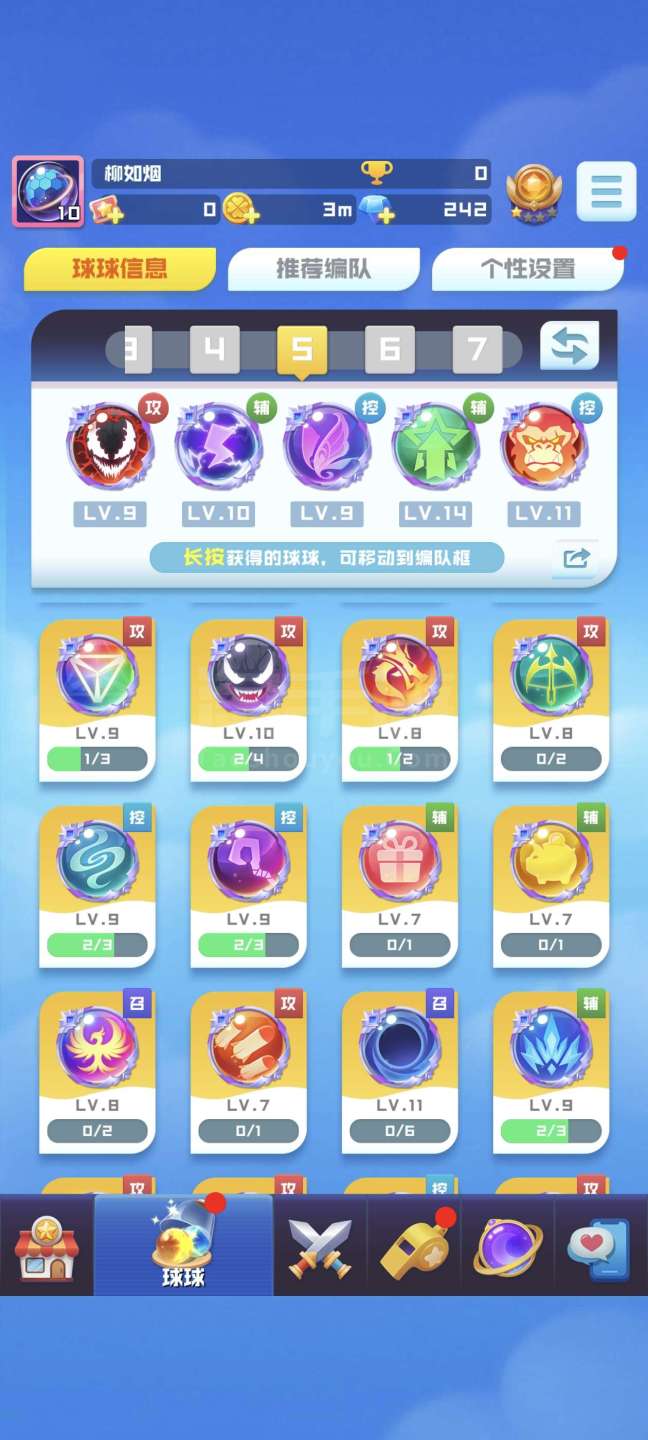Open the green arrow ball LV.14
The width and height of the screenshot is (648, 1440).
[435, 447]
